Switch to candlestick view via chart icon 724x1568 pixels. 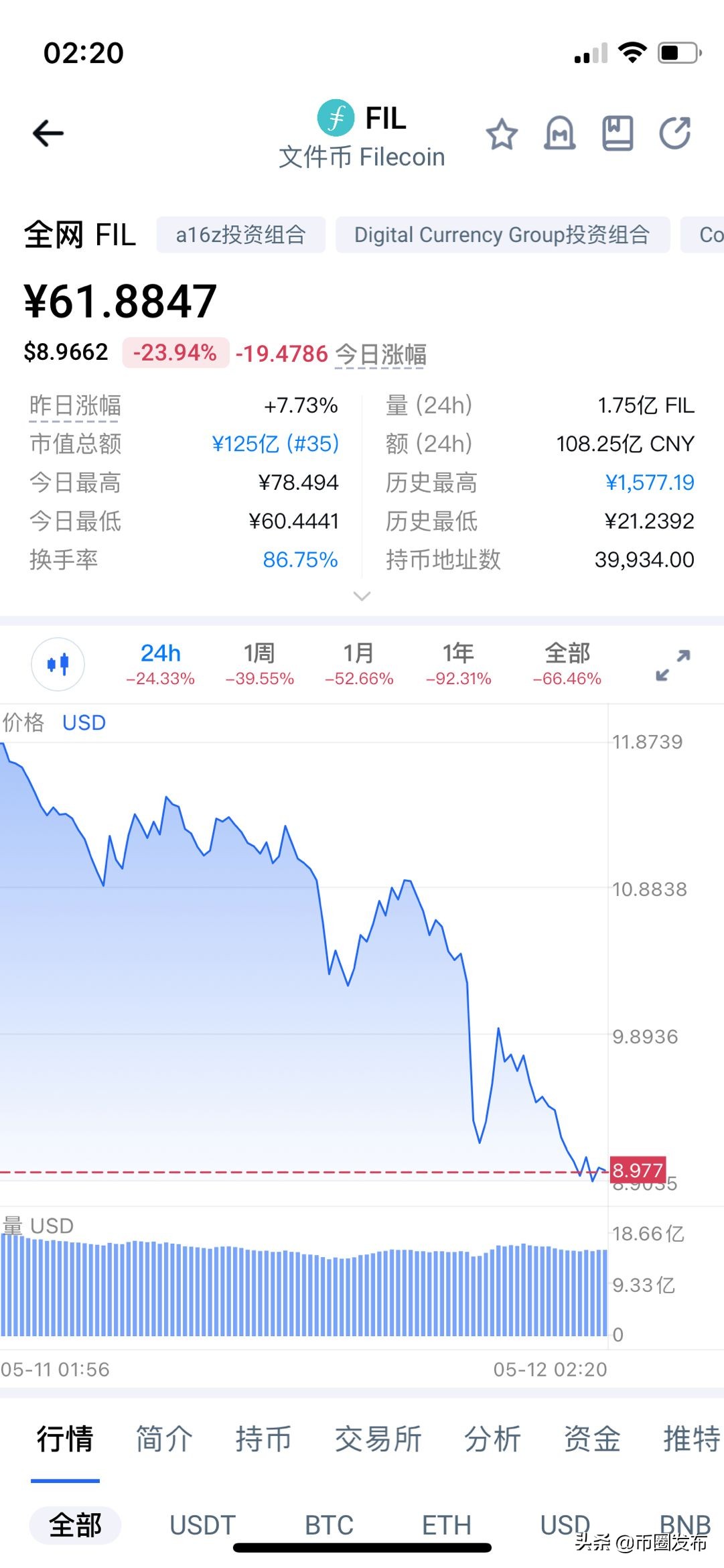coord(58,663)
